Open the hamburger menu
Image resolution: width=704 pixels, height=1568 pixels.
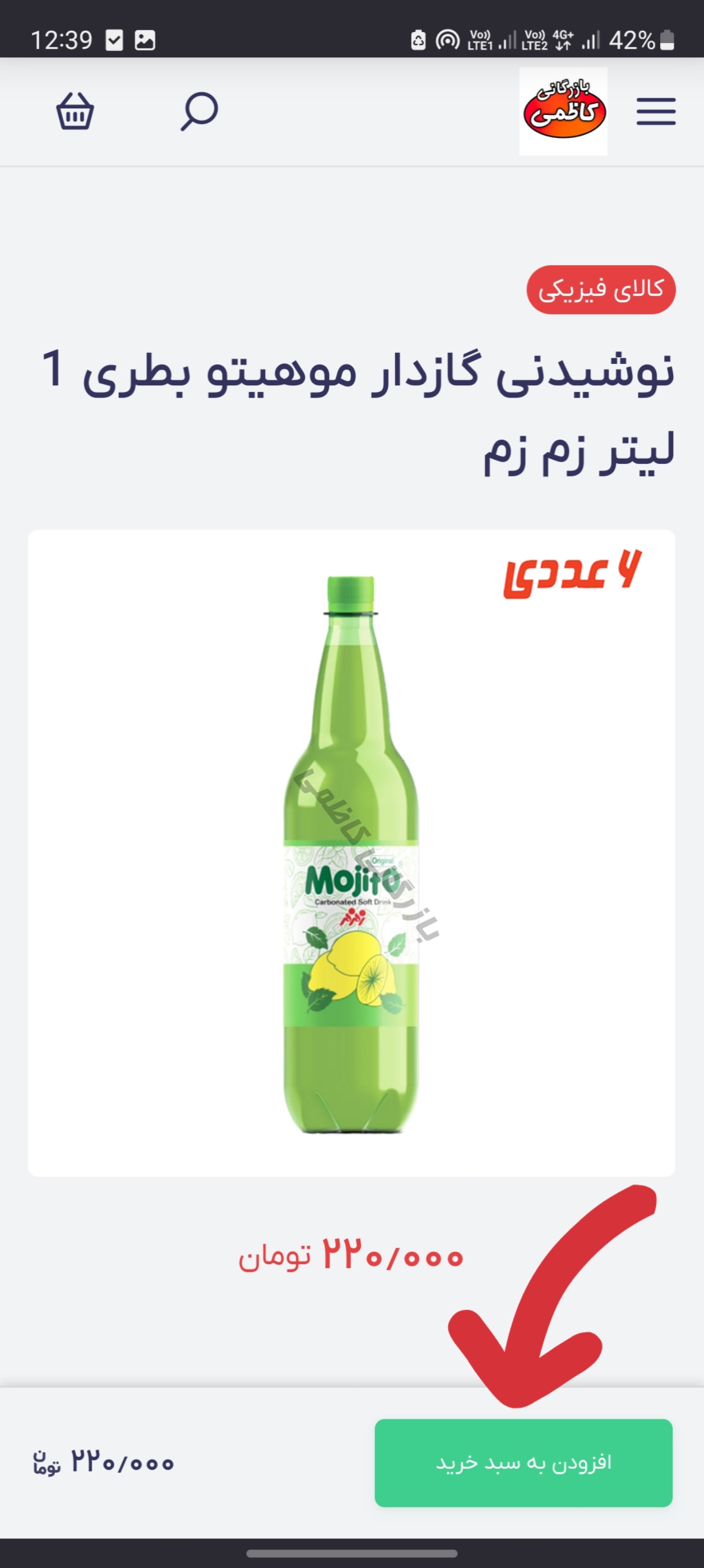pyautogui.click(x=655, y=112)
